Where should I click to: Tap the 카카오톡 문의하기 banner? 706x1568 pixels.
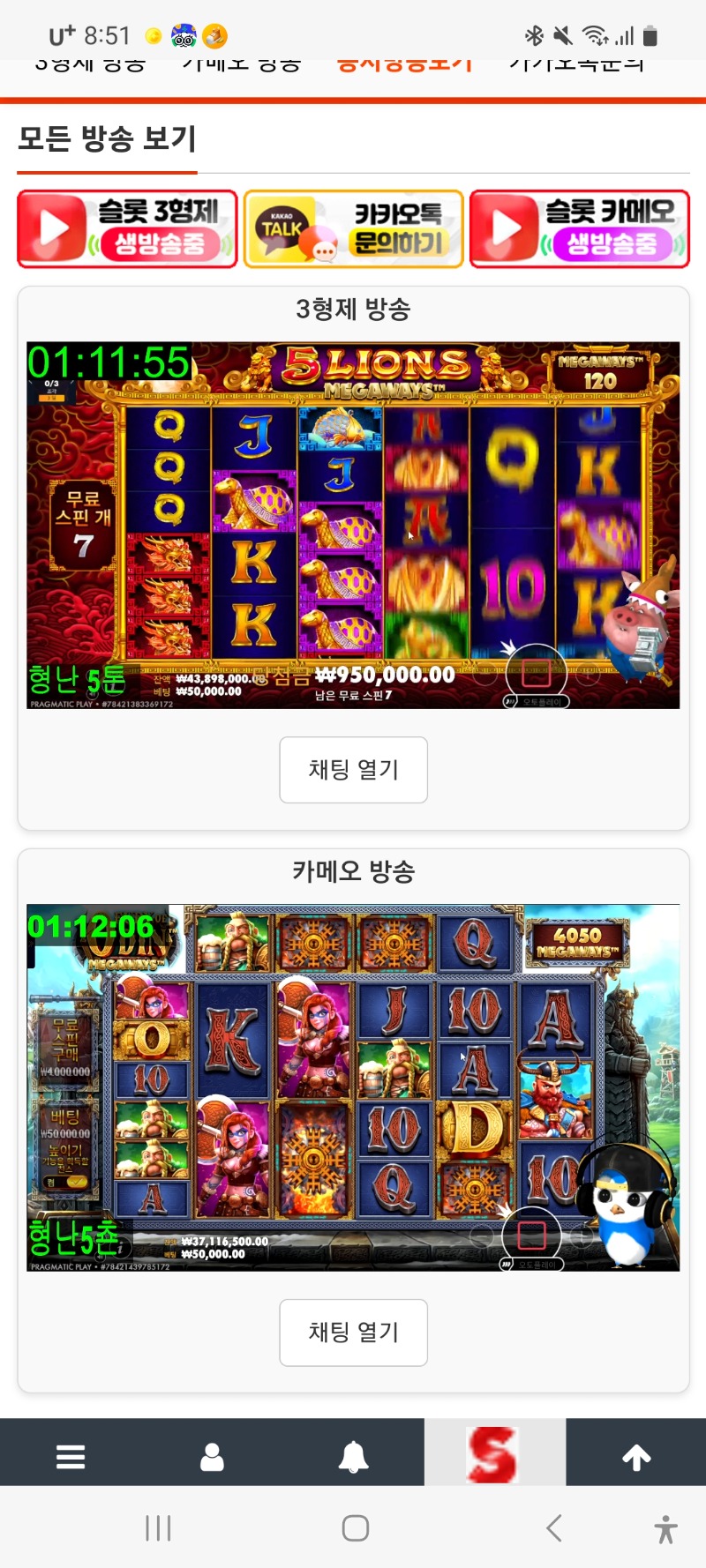[353, 228]
